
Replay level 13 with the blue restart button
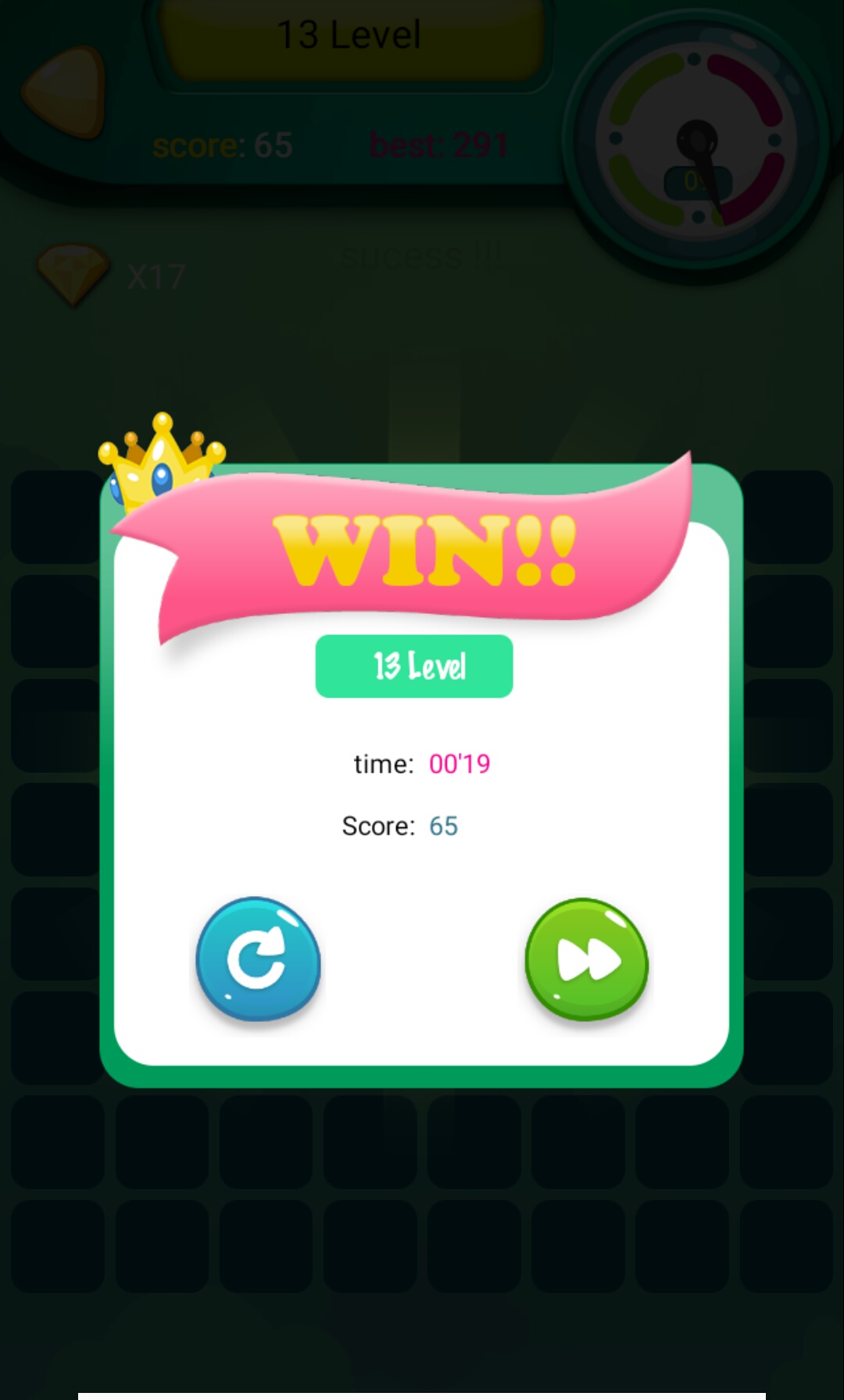click(258, 959)
